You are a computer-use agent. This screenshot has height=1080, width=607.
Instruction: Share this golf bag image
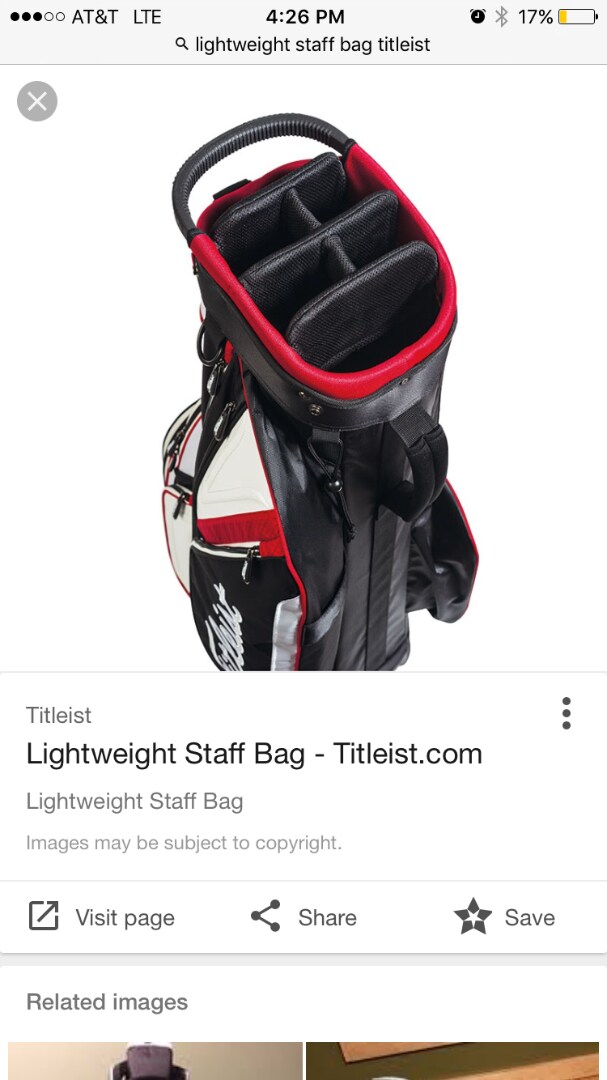303,917
